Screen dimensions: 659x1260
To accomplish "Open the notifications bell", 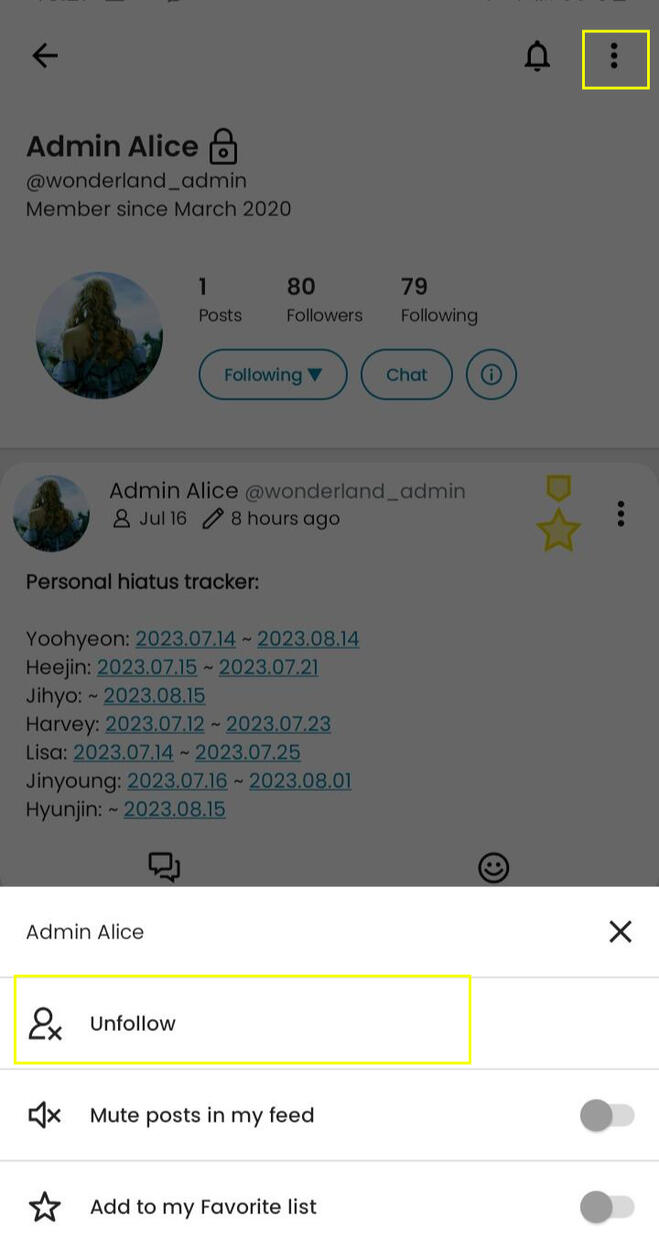I will 537,56.
